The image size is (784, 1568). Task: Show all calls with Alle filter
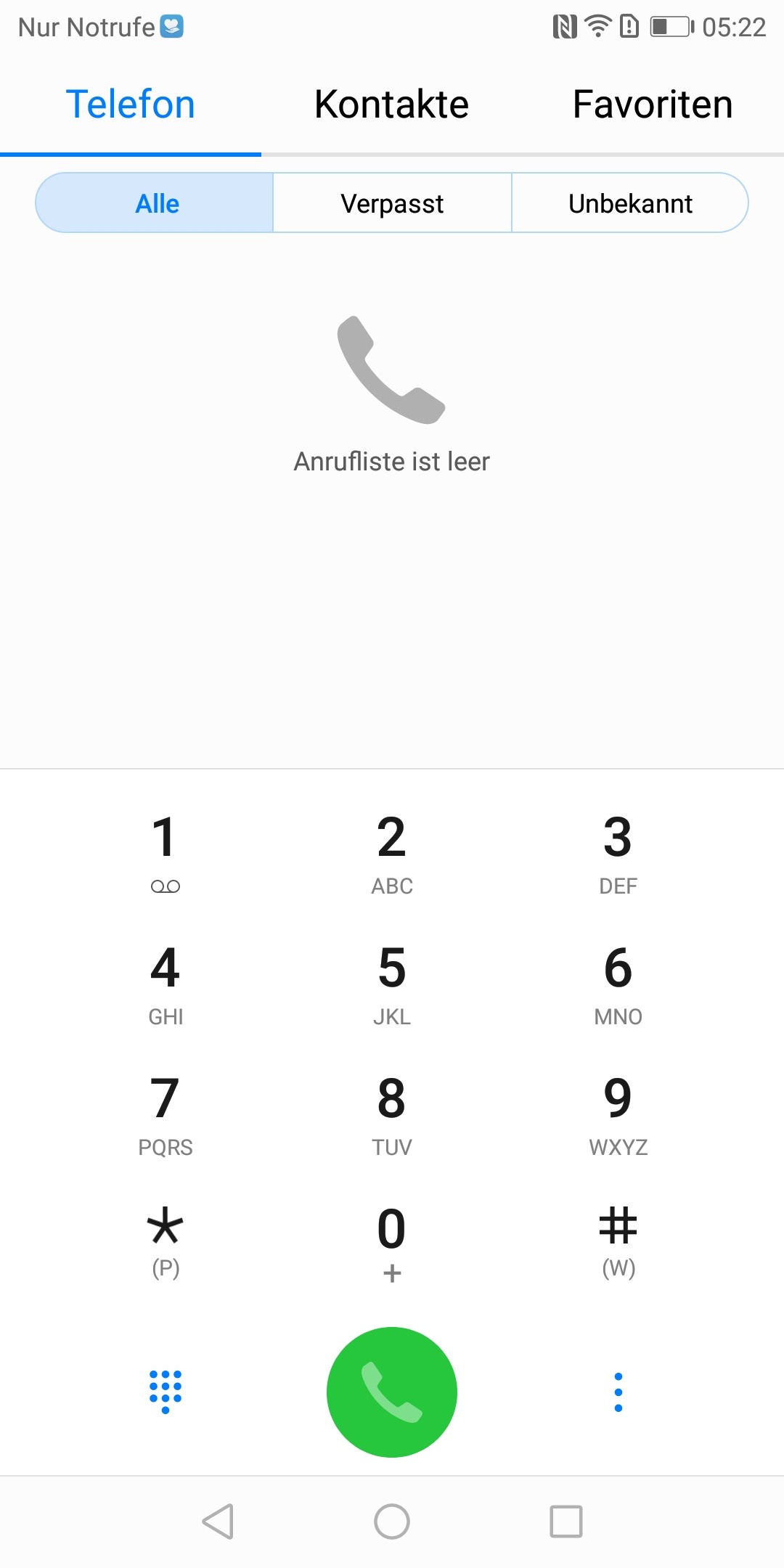(156, 203)
